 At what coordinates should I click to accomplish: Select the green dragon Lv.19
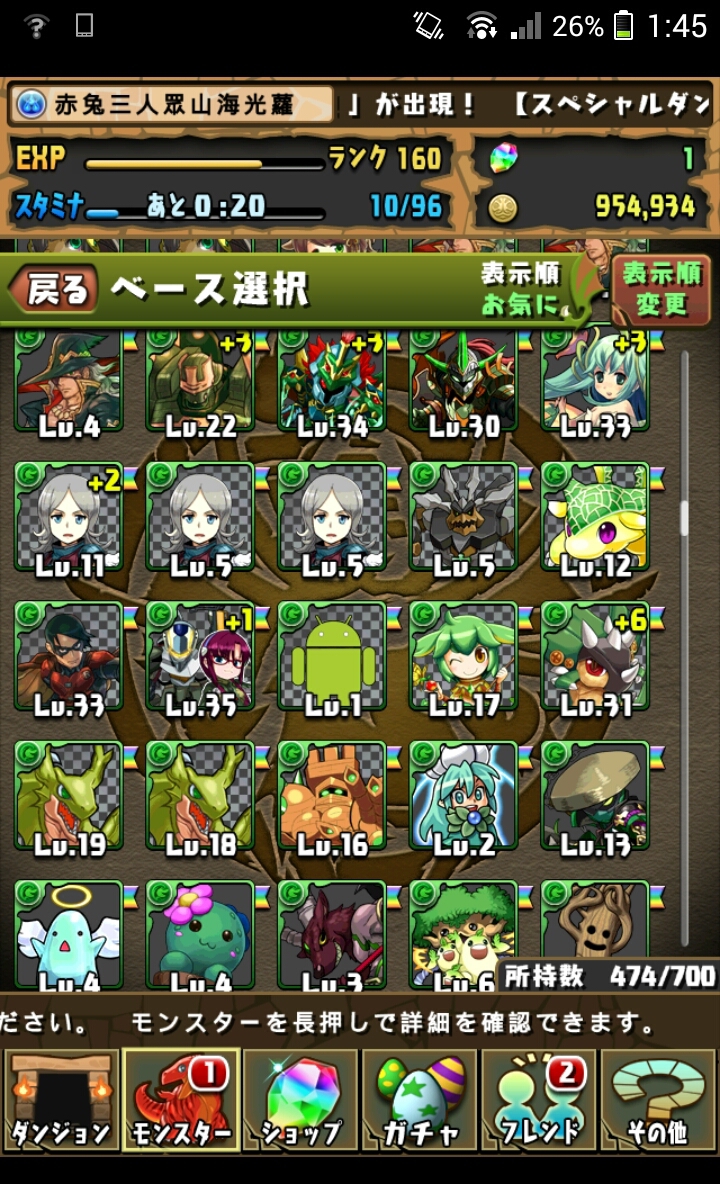(x=69, y=798)
